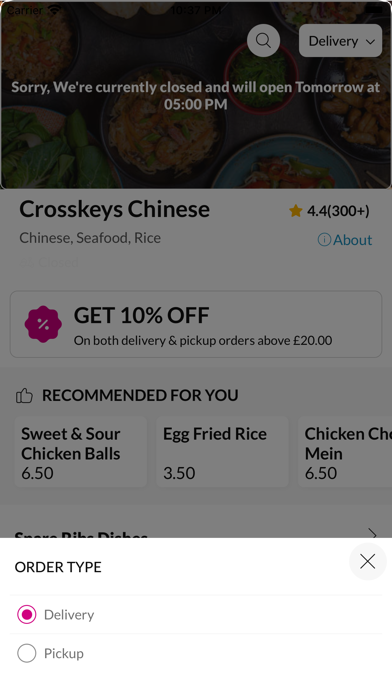View the Get 10% Off offer

point(196,324)
